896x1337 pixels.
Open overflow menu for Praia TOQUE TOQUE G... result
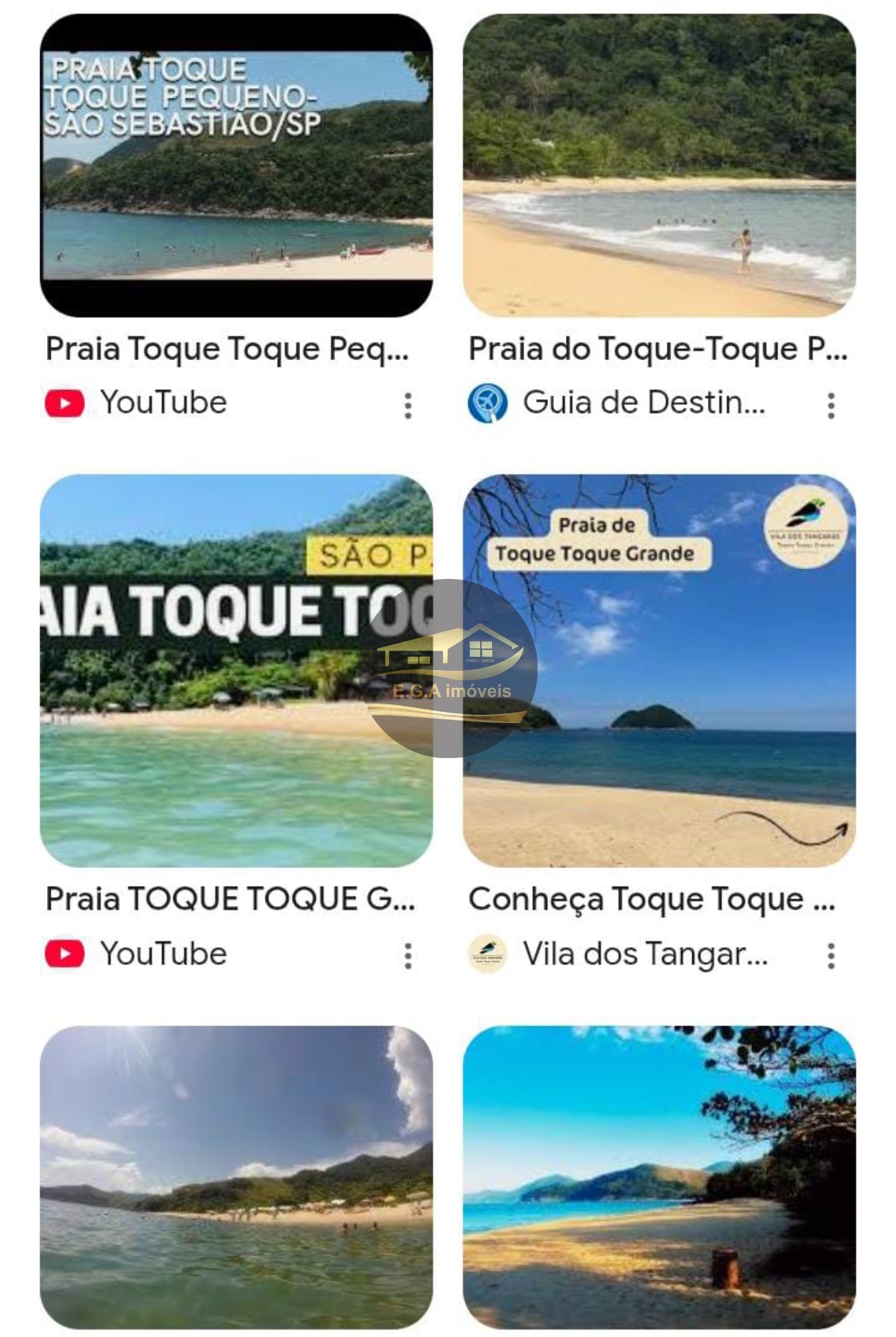click(x=408, y=955)
